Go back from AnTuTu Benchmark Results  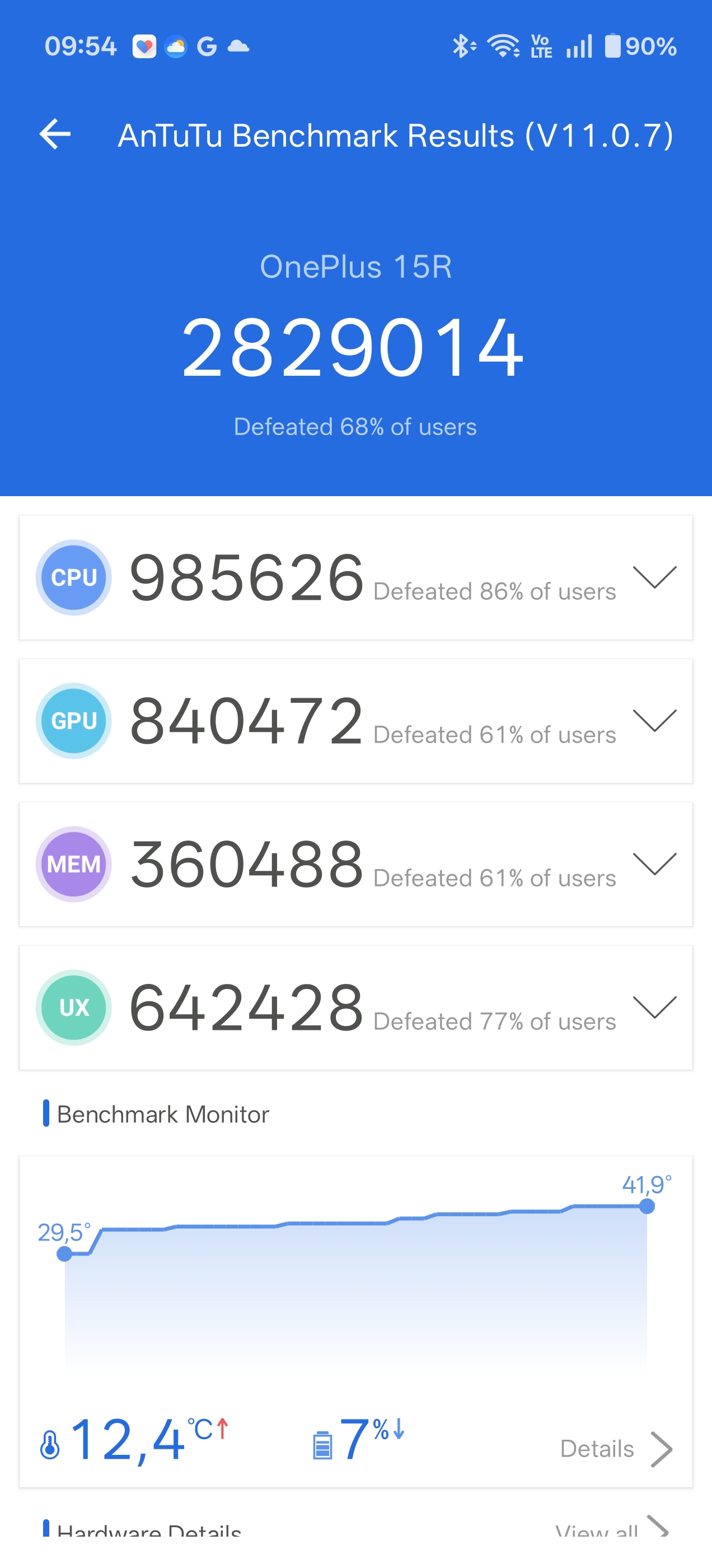55,134
